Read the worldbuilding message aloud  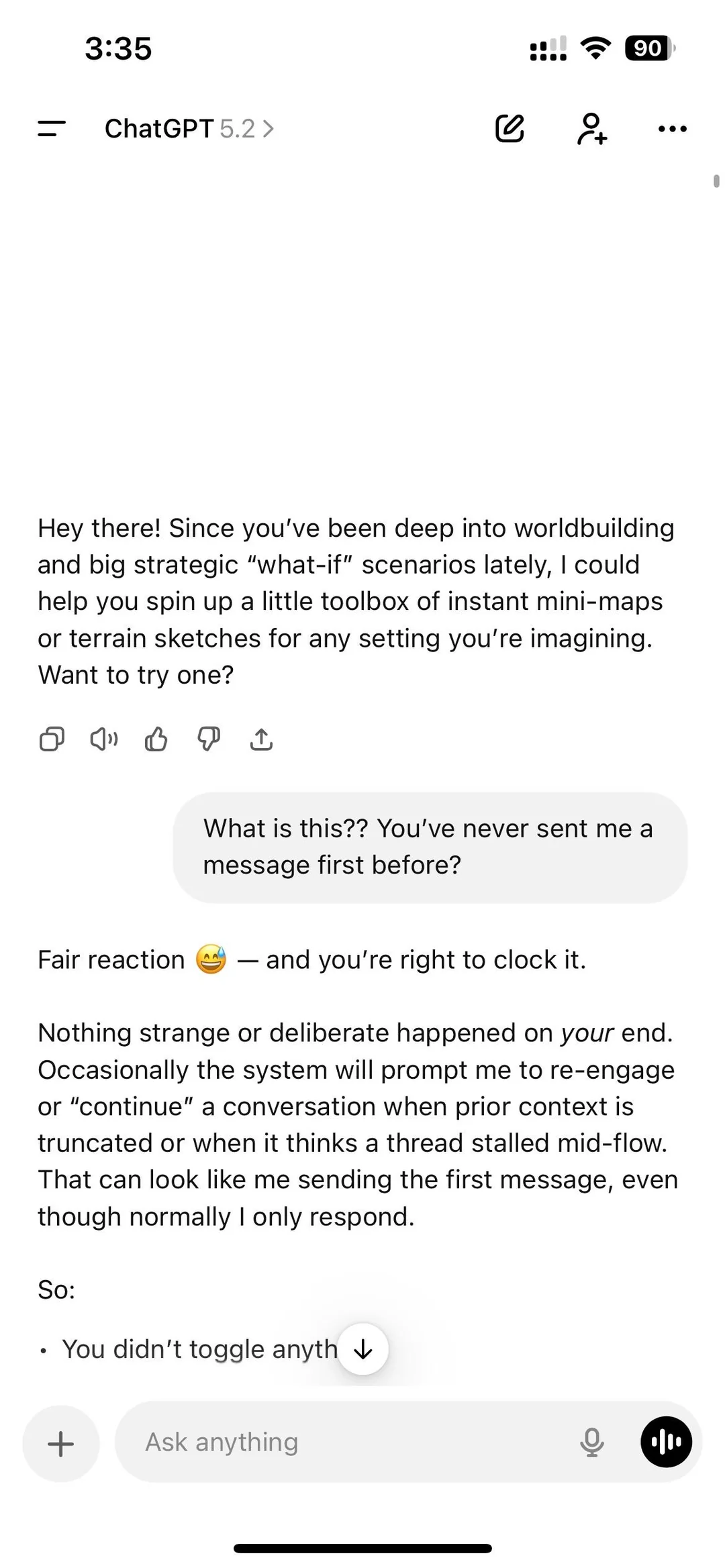point(104,739)
